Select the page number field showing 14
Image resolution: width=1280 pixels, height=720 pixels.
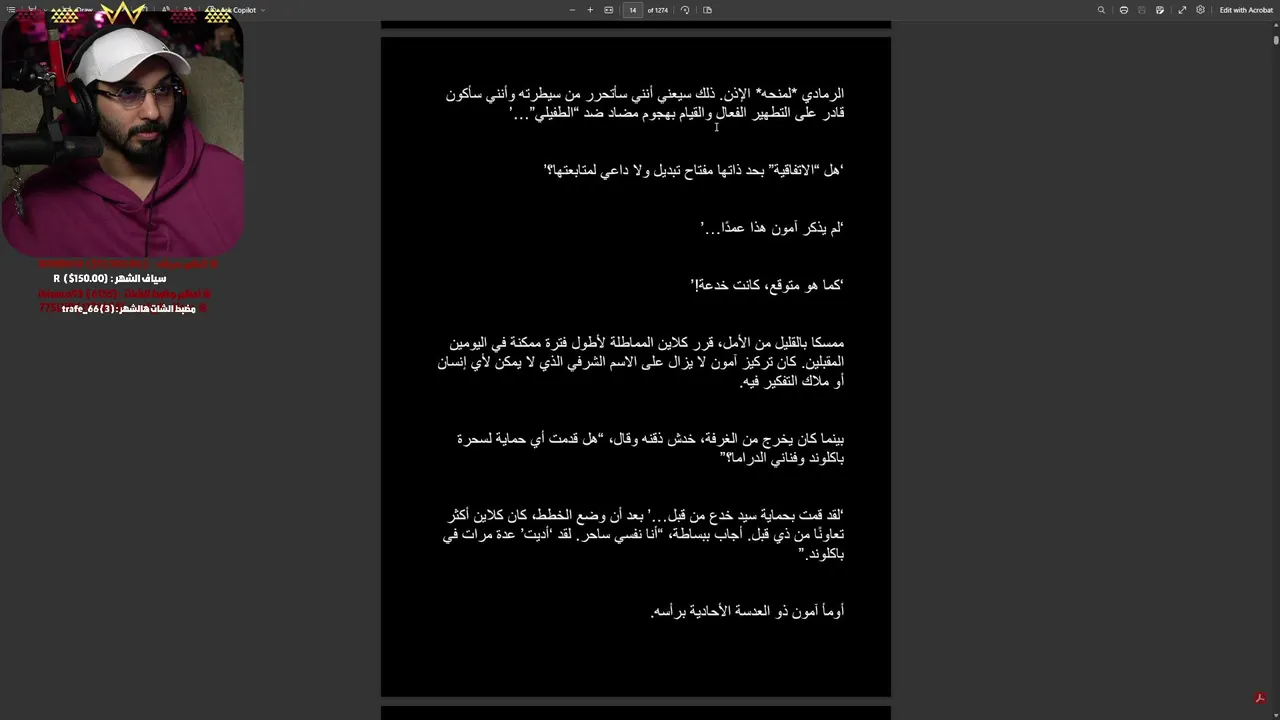pyautogui.click(x=632, y=10)
